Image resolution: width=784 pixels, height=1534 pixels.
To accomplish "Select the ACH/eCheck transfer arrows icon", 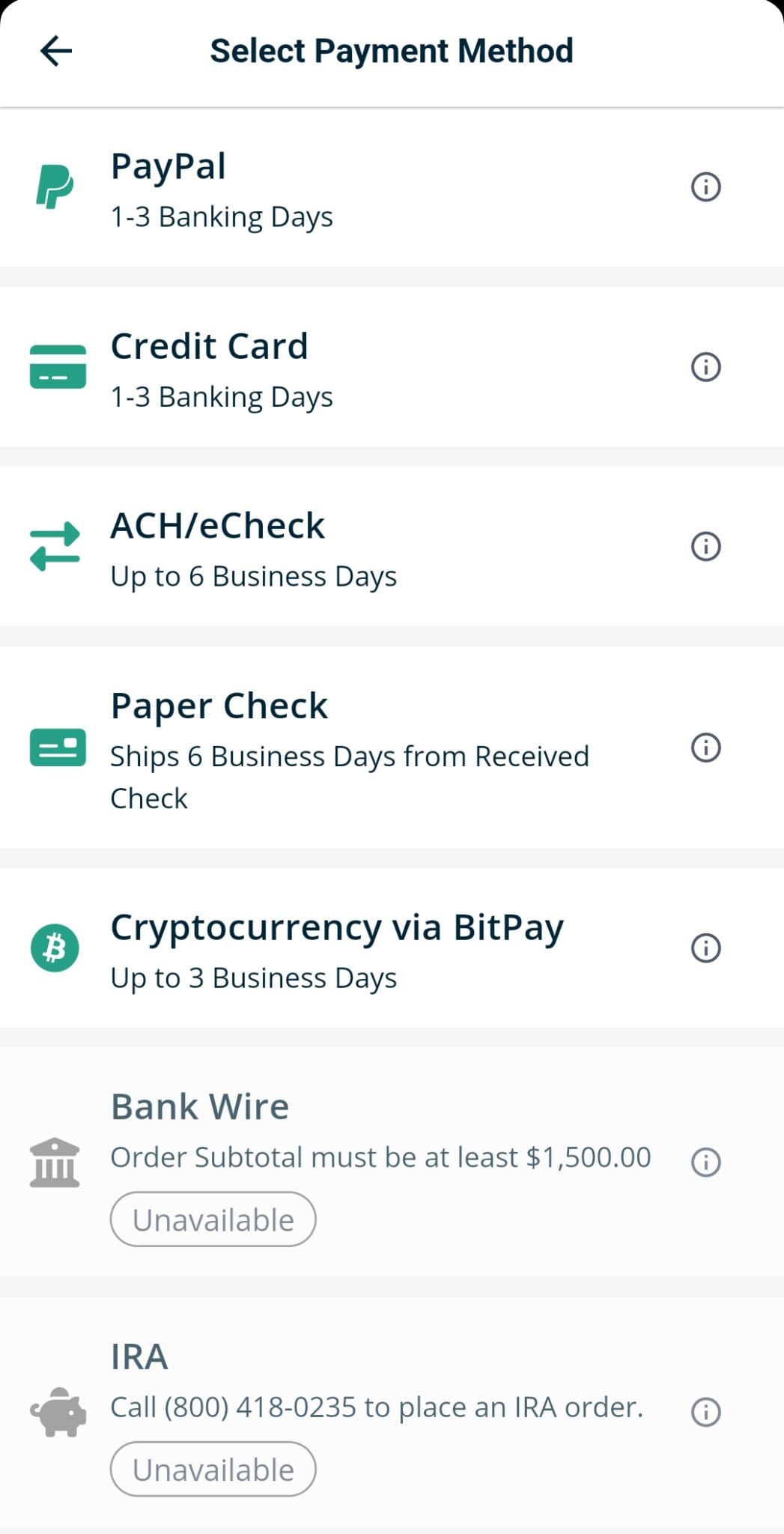I will pos(56,545).
